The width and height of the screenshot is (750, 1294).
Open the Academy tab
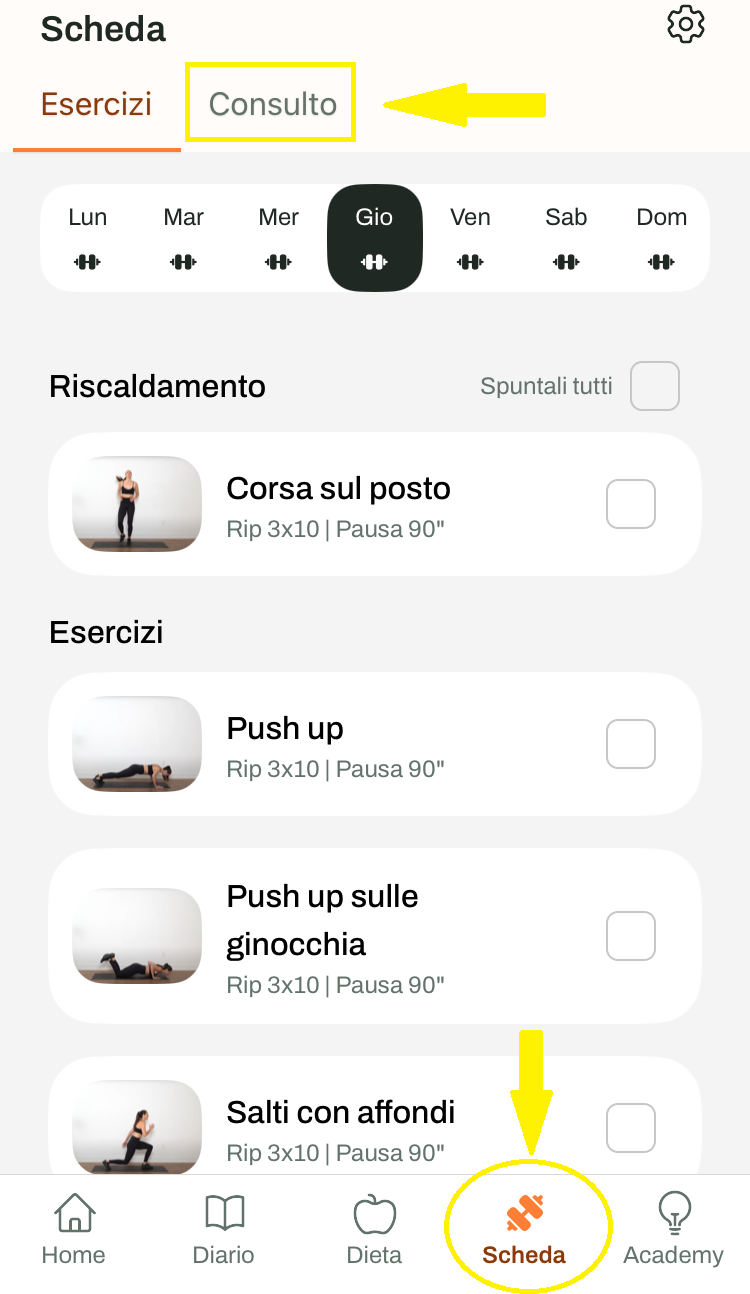(673, 1230)
